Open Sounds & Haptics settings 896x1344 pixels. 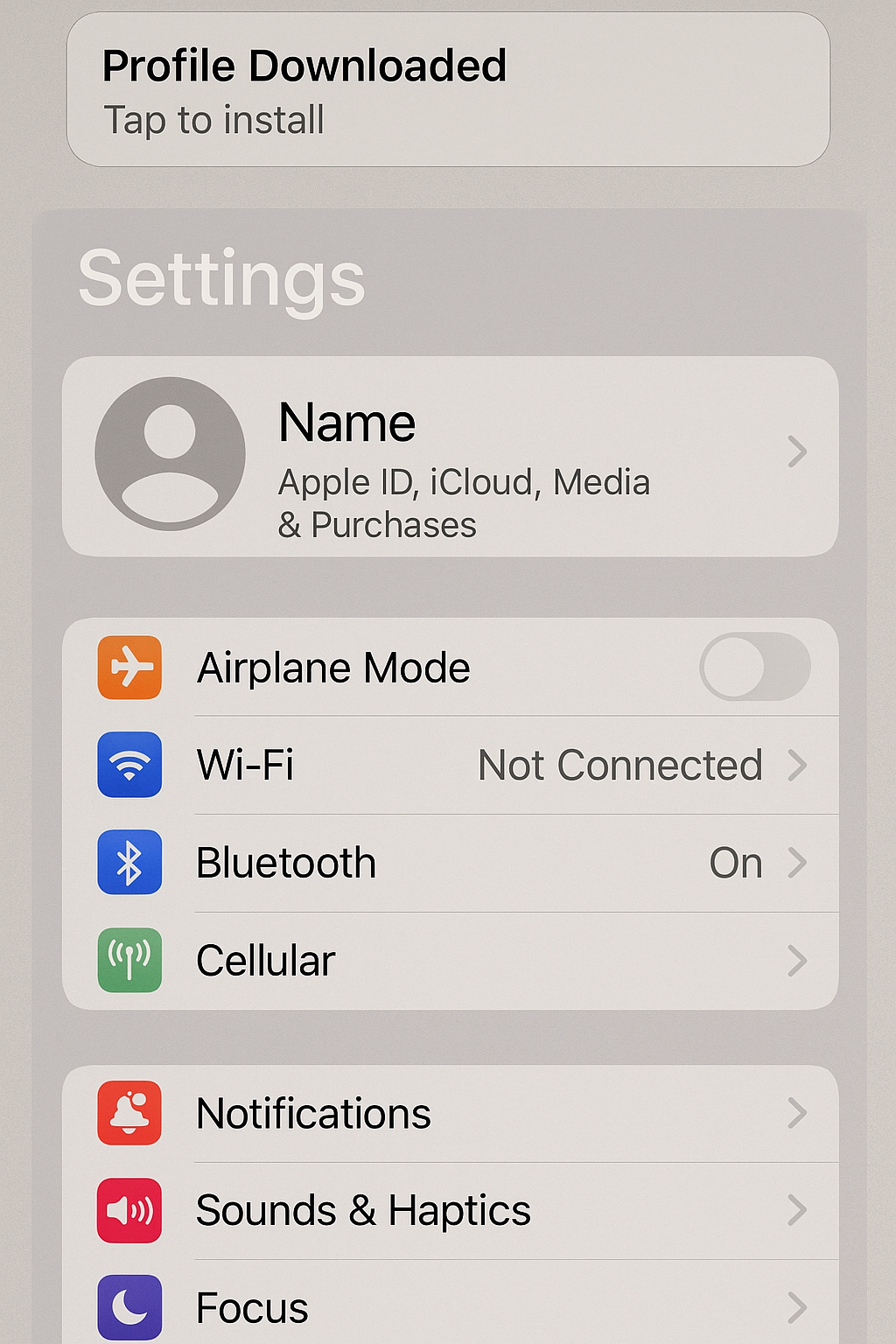(450, 1211)
